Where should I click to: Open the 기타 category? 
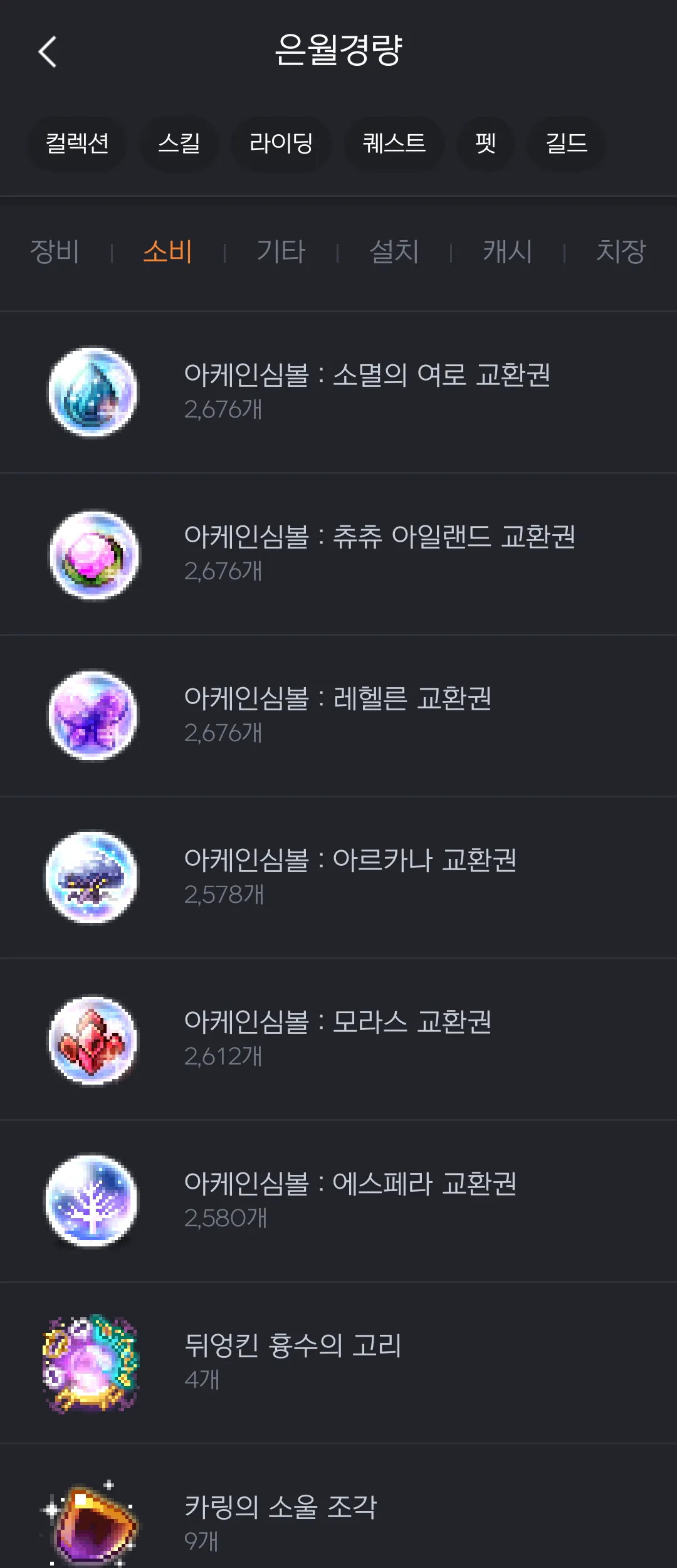point(281,251)
